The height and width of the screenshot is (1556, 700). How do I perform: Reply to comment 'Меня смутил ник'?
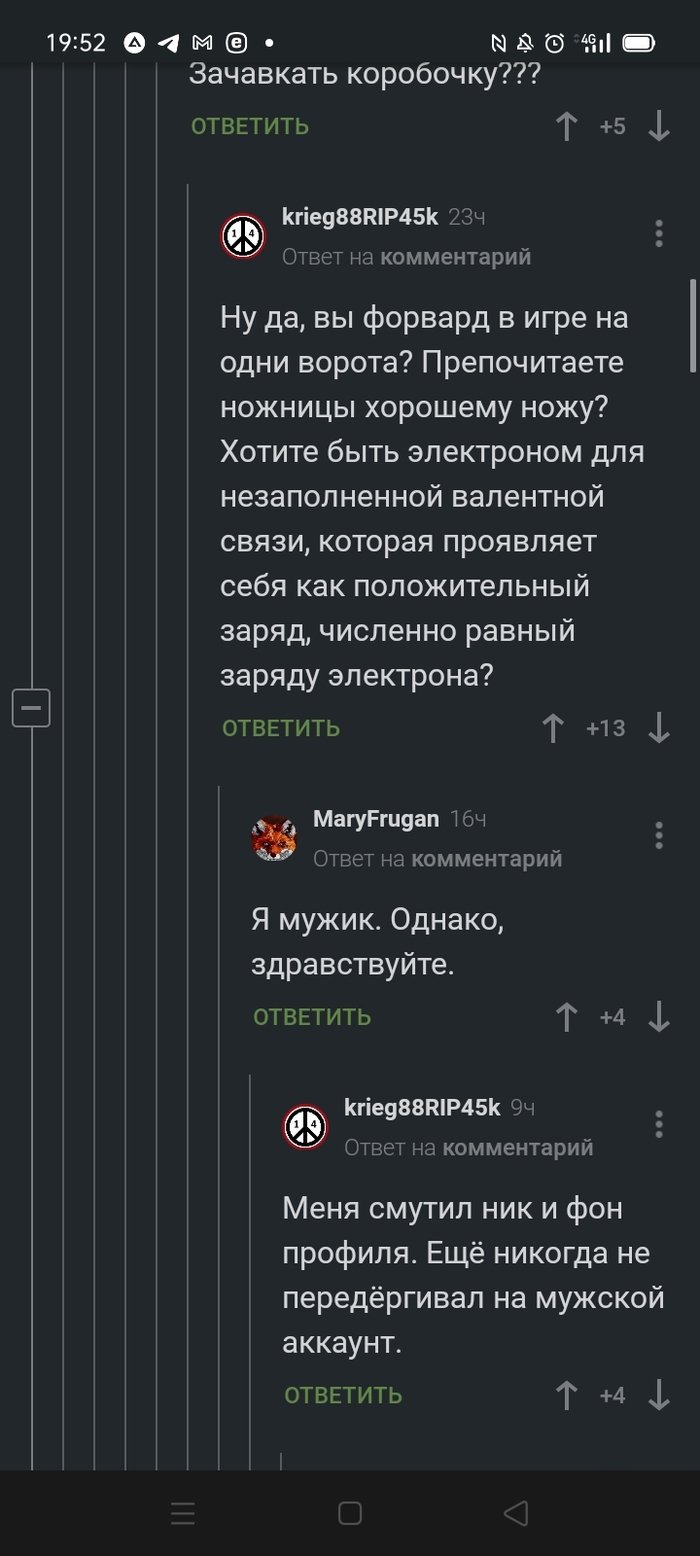pos(343,1396)
